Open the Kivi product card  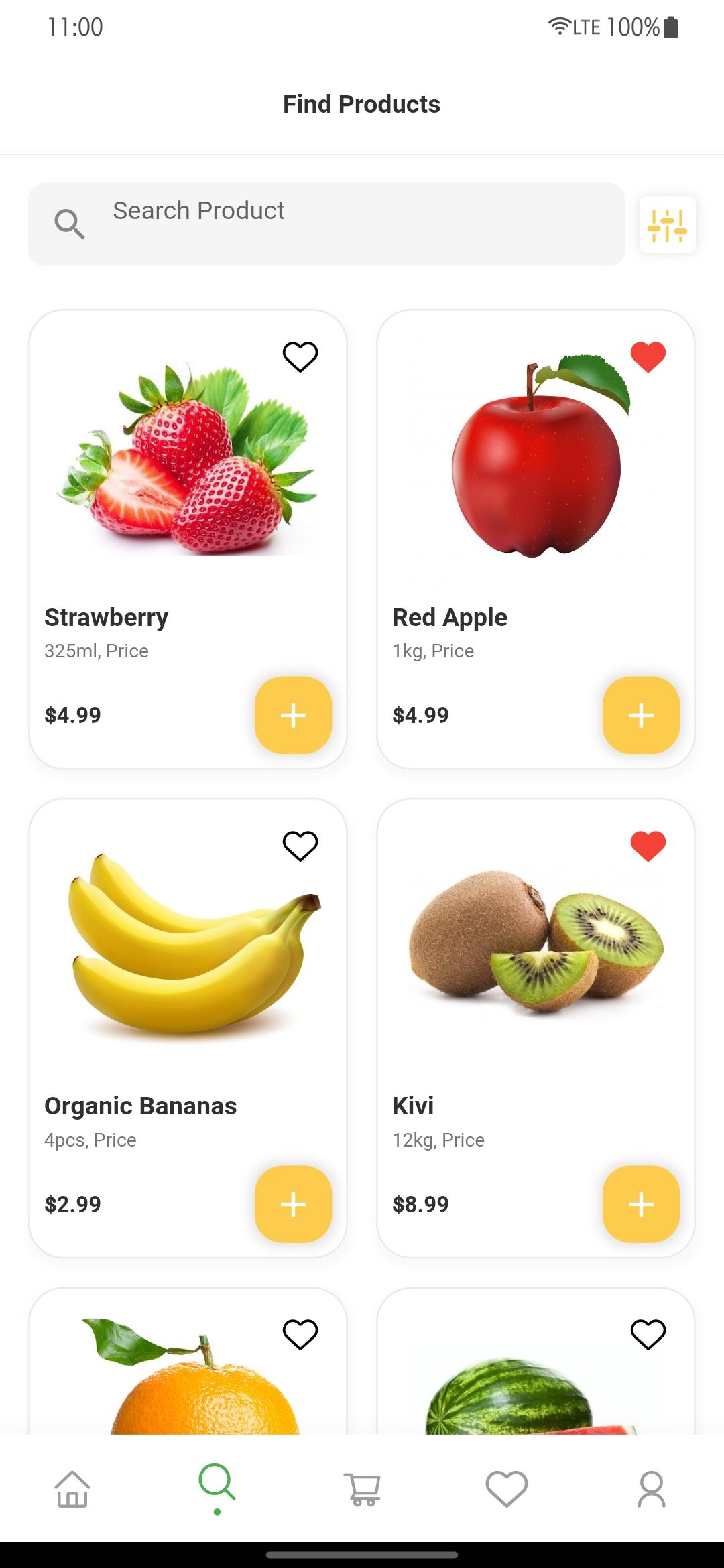coord(536,1028)
